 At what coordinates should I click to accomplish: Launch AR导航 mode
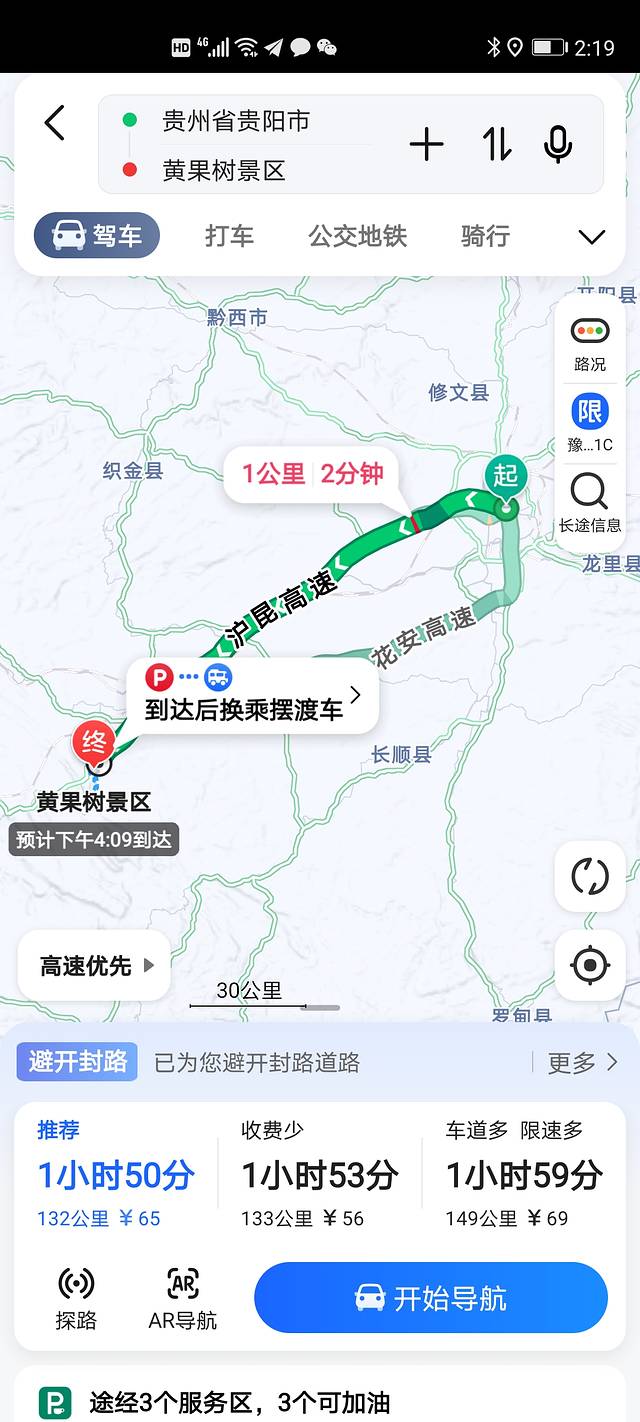[x=182, y=1298]
